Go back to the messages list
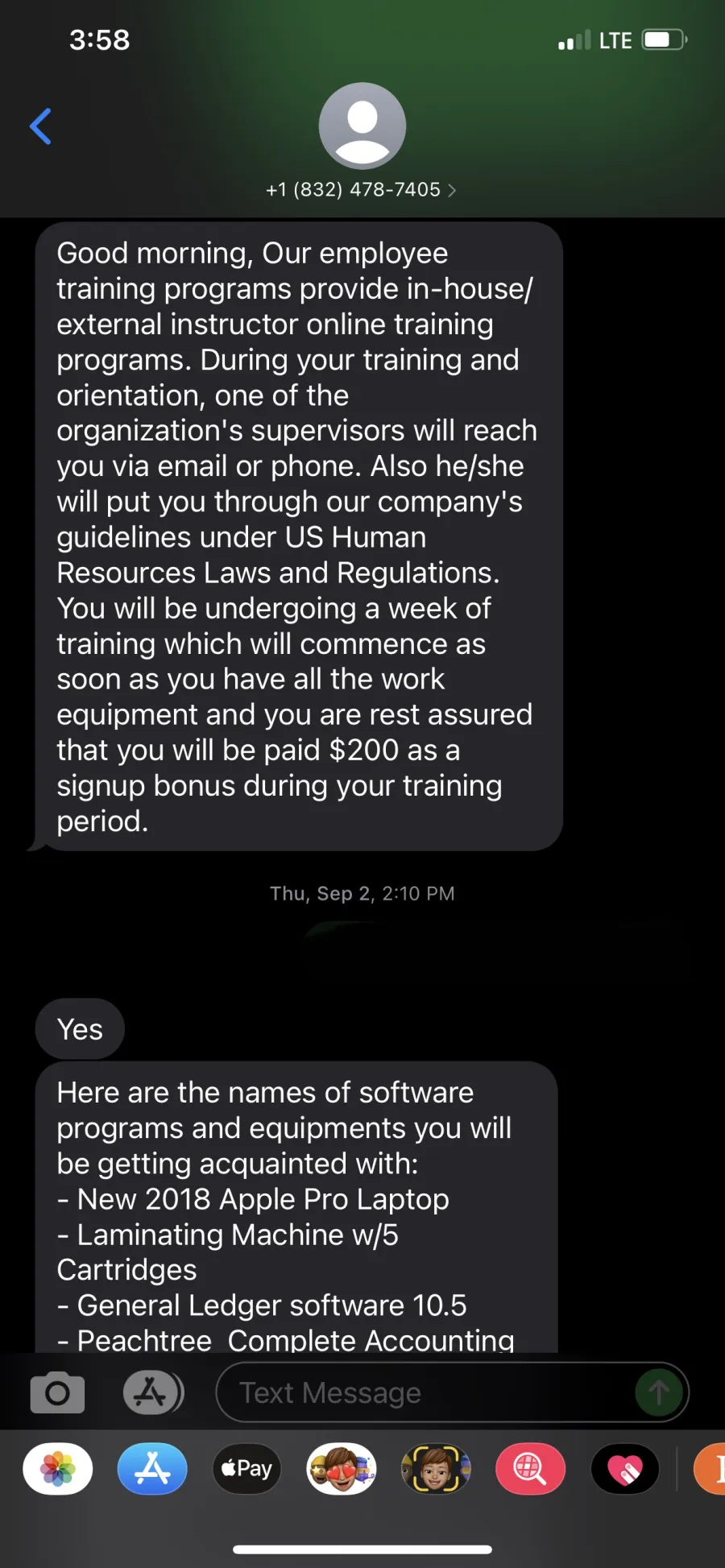 coord(41,126)
